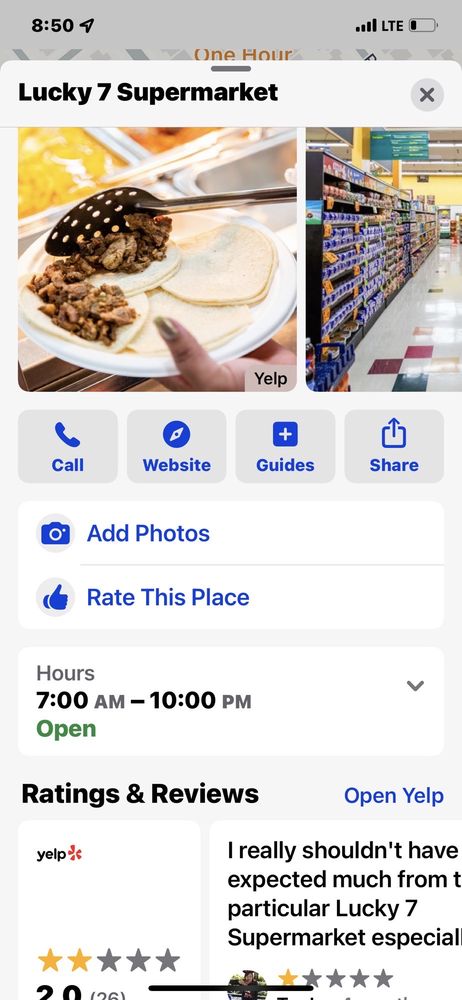The image size is (462, 1000).
Task: Call Lucky 7 Supermarket
Action: pos(68,446)
